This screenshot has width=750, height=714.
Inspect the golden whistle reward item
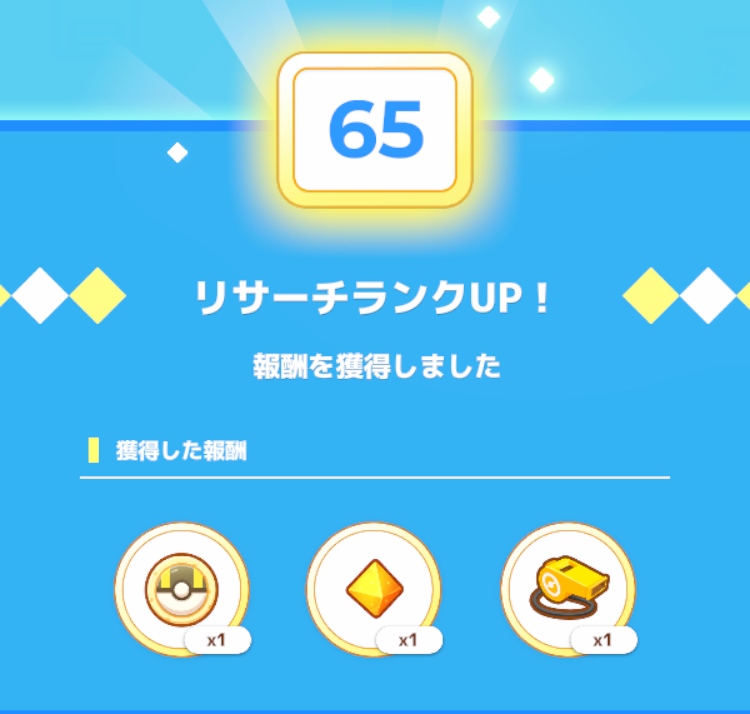[x=566, y=588]
